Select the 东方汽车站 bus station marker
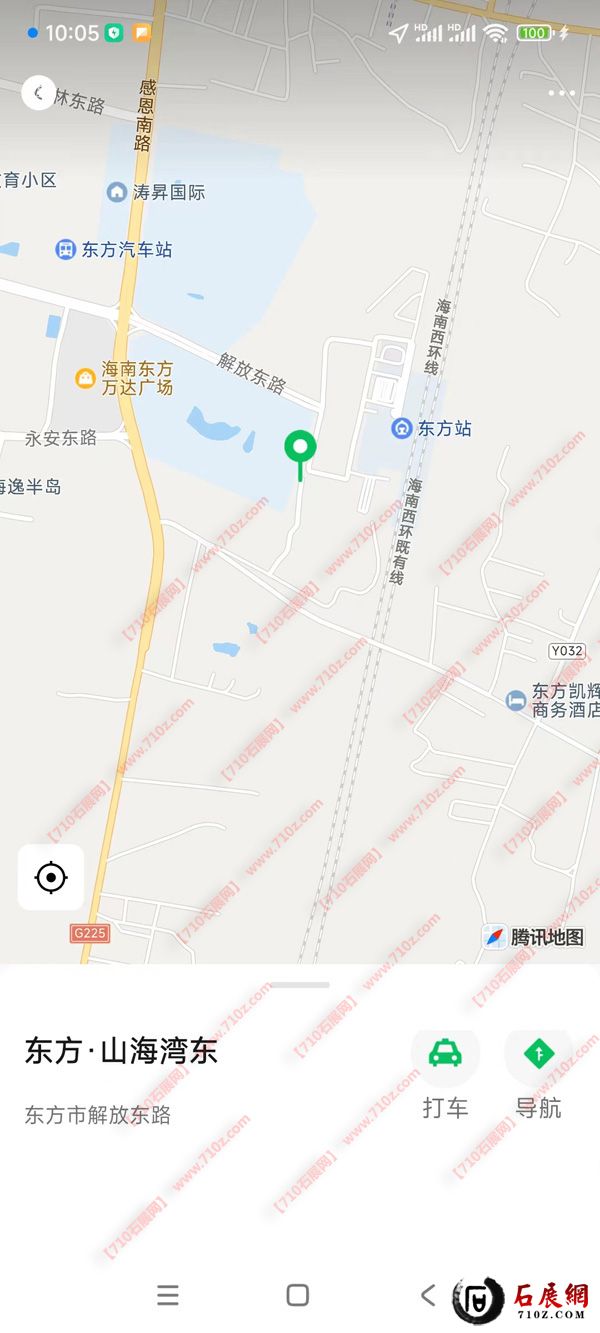The width and height of the screenshot is (600, 1333). pos(66,249)
